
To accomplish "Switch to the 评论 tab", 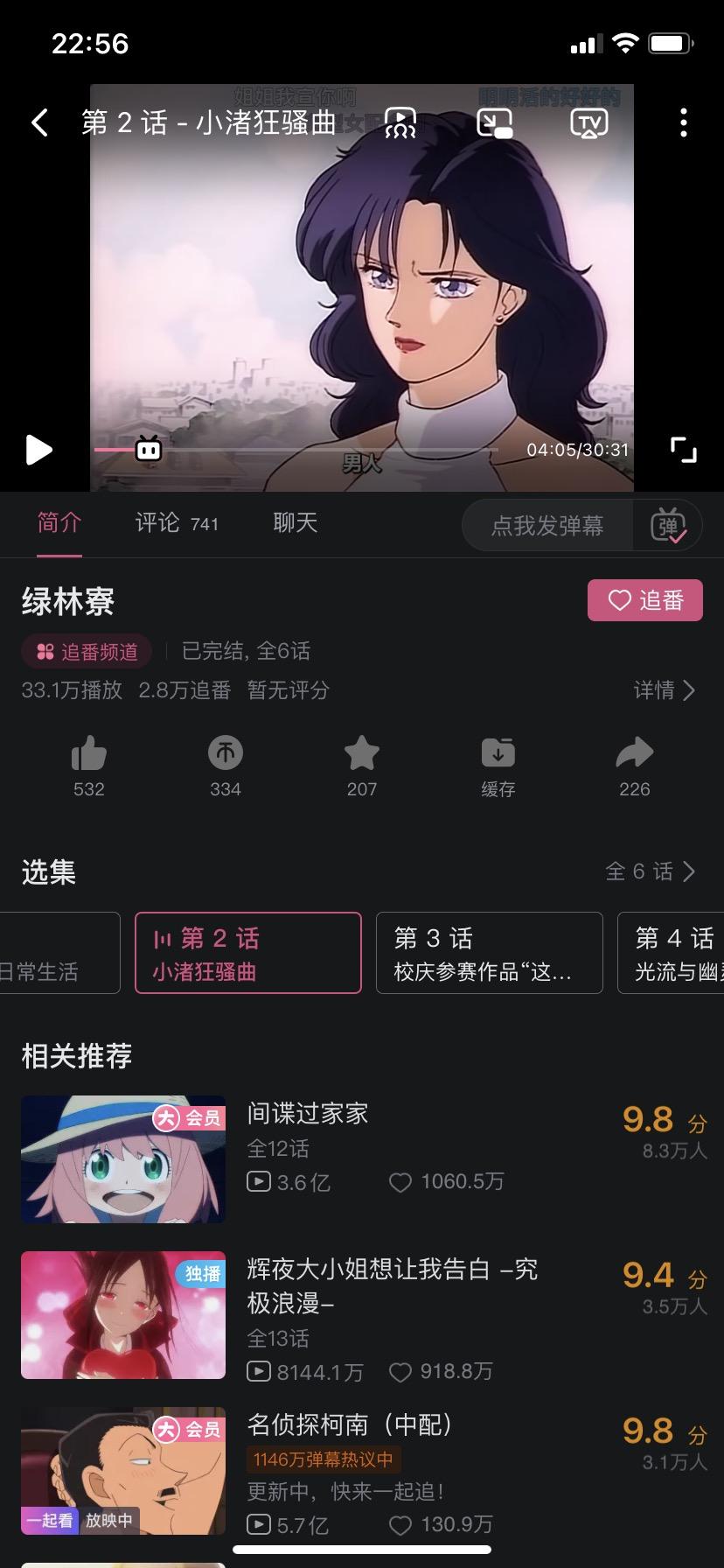I will [x=177, y=523].
